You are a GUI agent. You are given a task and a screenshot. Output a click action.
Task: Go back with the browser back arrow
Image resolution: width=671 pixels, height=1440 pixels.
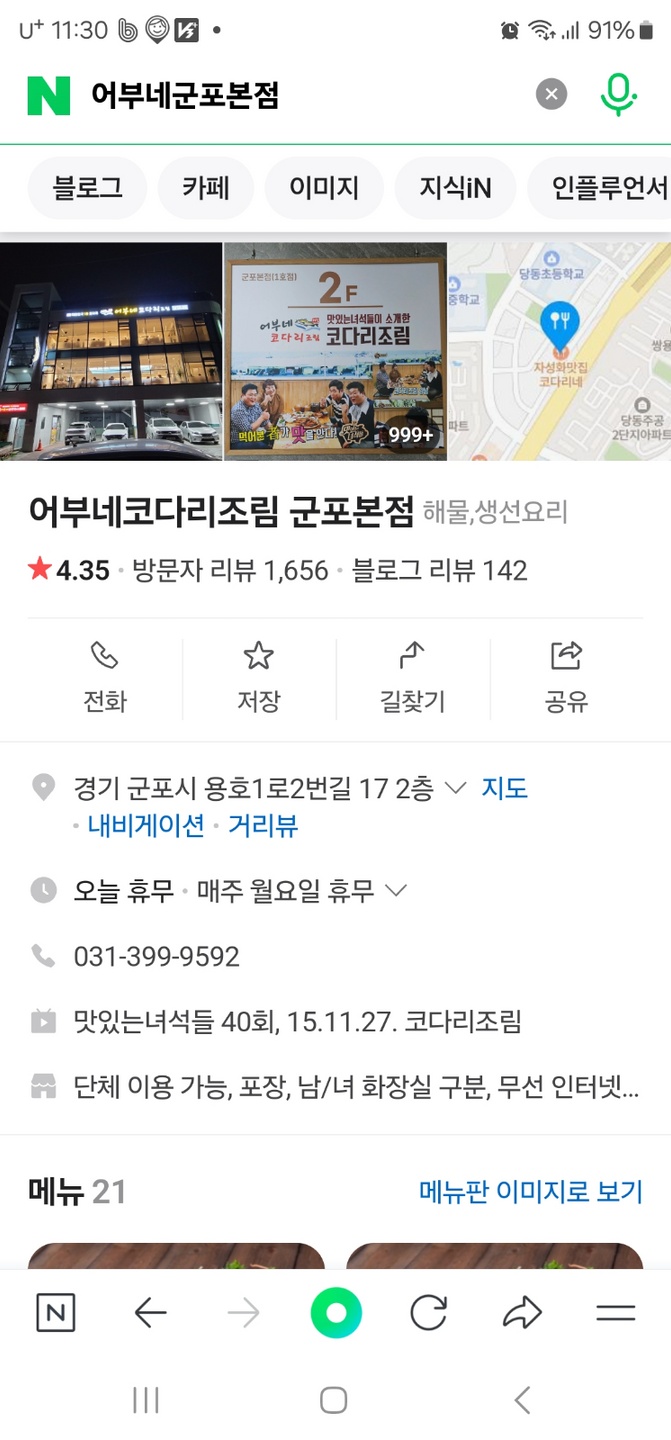coord(150,1313)
